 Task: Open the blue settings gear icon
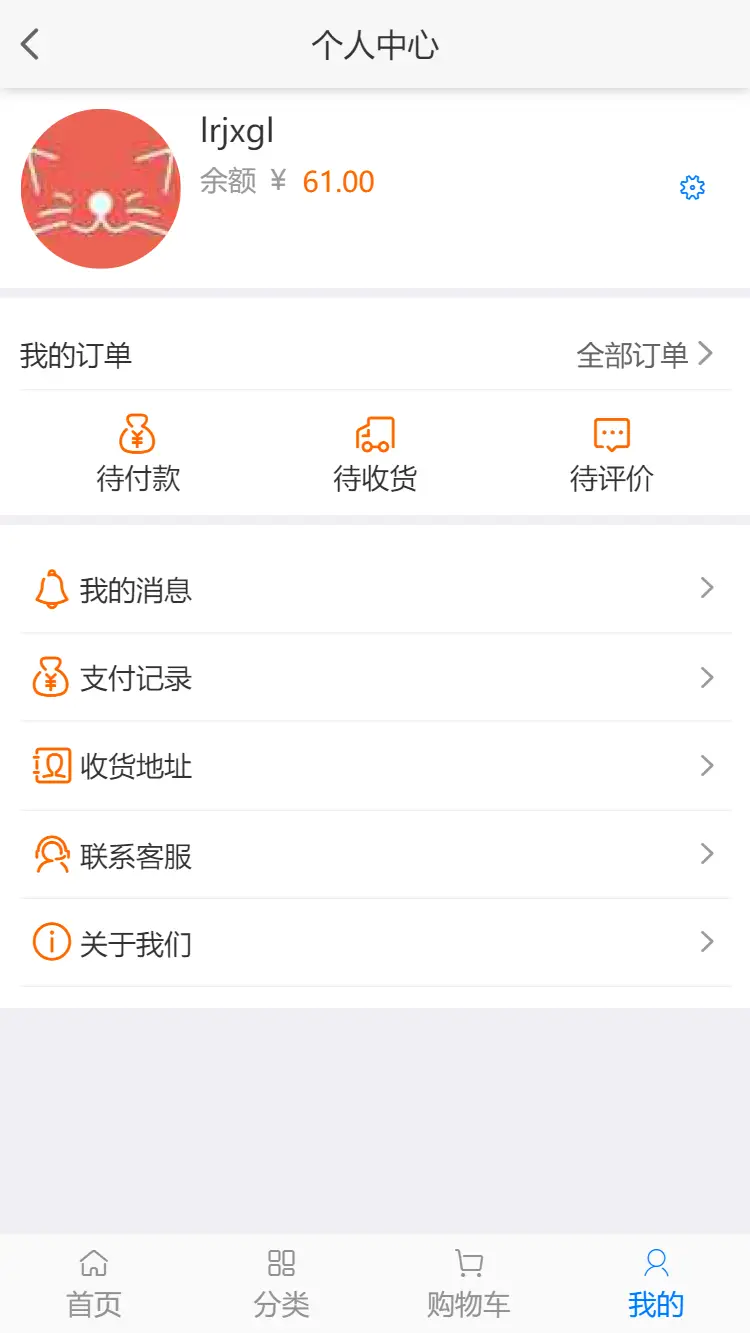692,188
